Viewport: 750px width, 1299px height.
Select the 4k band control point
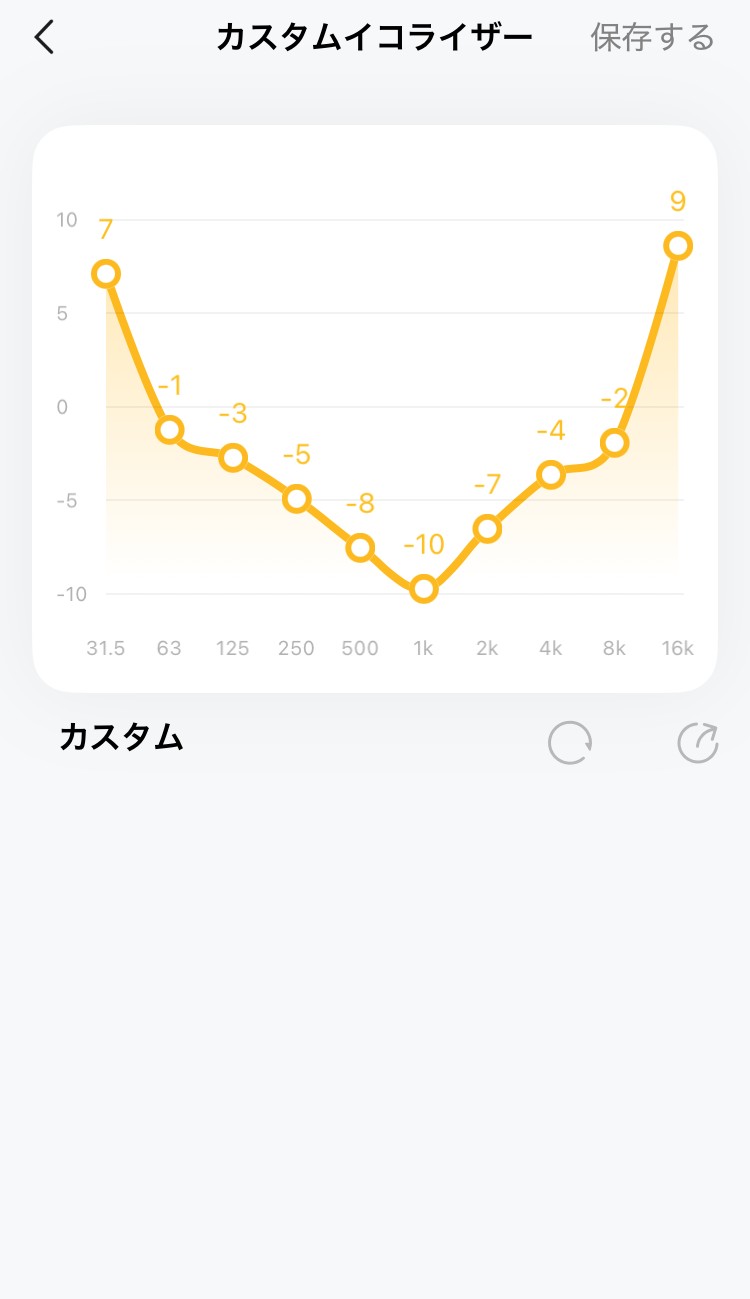pos(550,474)
